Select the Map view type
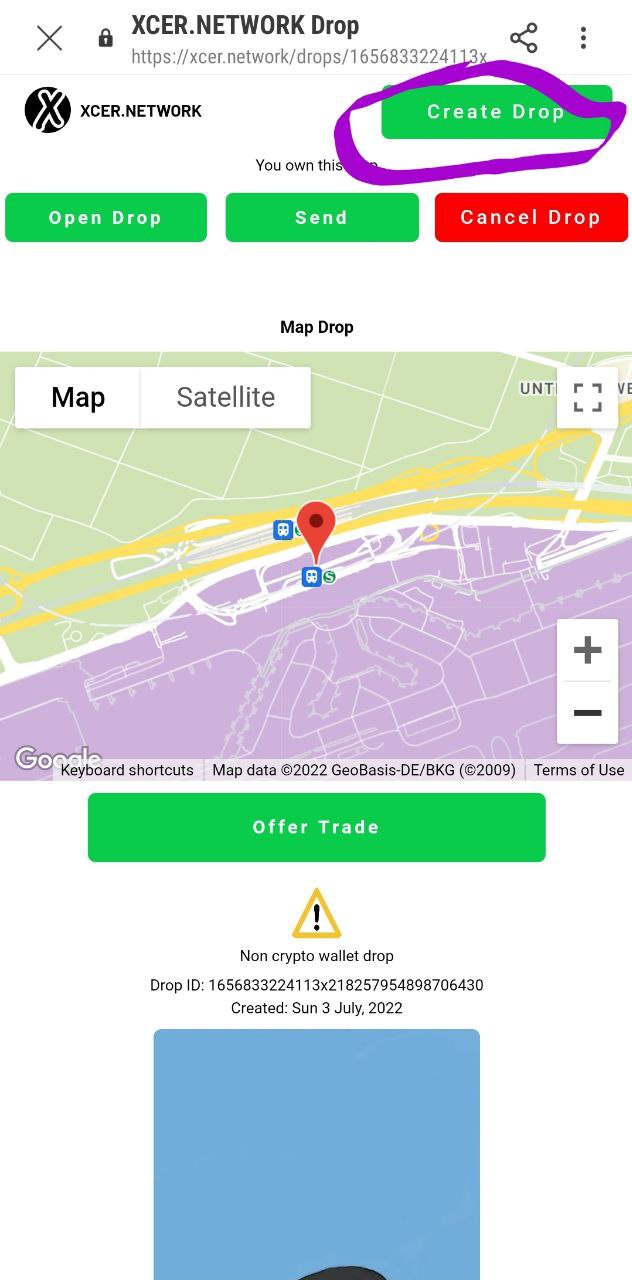This screenshot has height=1280, width=632. pyautogui.click(x=78, y=397)
